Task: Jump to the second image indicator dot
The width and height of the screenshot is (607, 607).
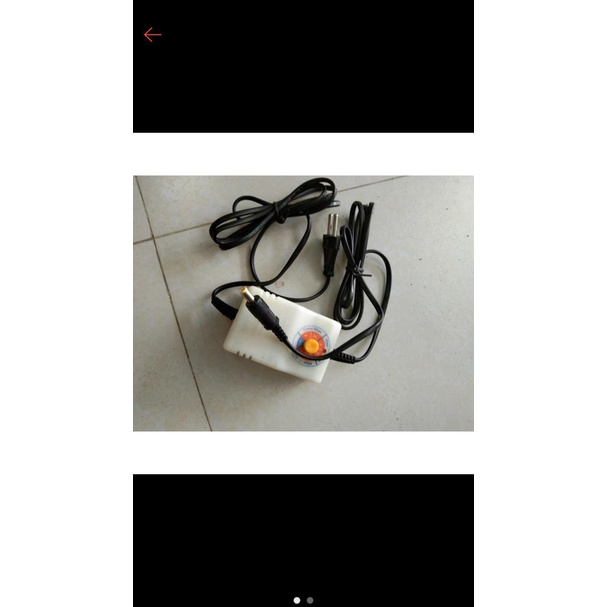Action: (x=310, y=600)
